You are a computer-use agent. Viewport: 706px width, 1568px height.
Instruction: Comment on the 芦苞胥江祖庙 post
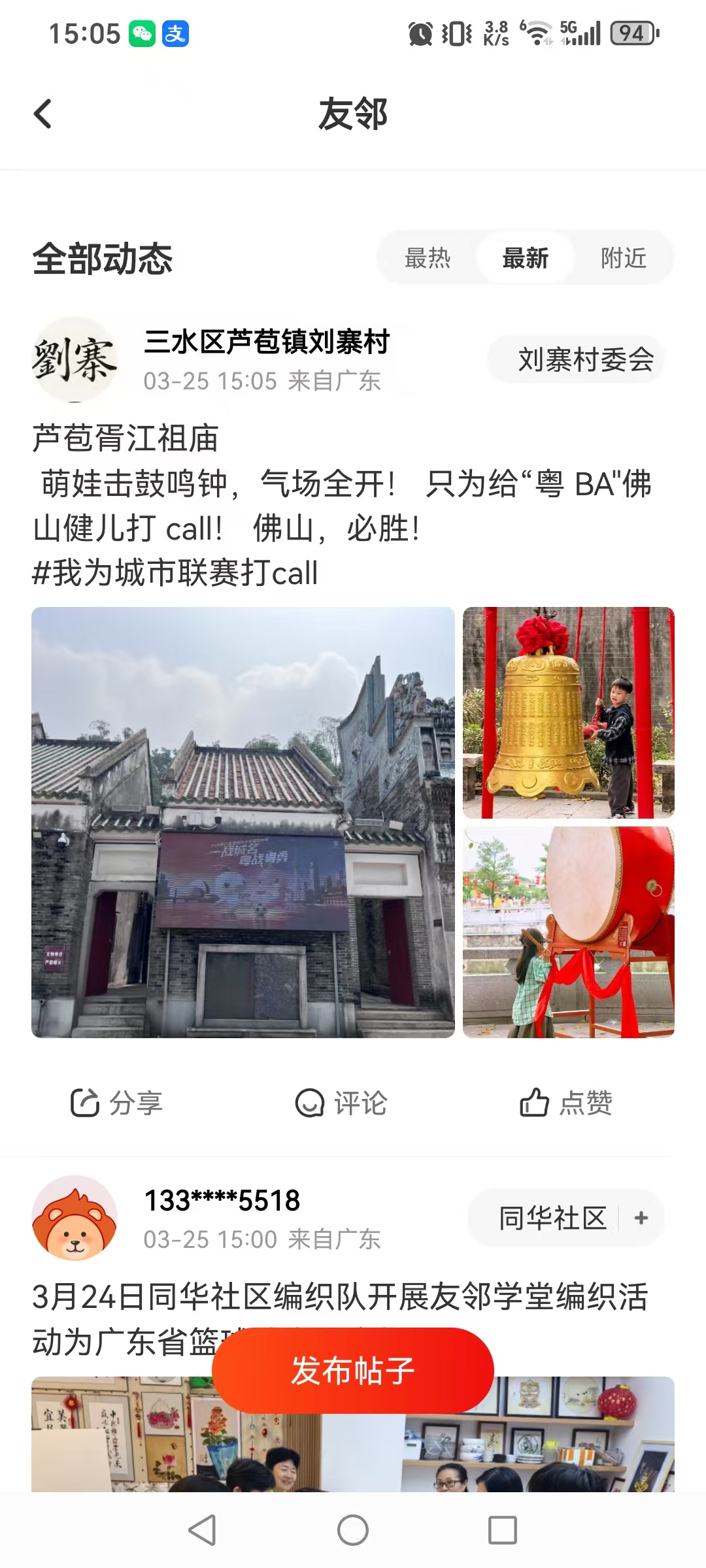pyautogui.click(x=341, y=1103)
